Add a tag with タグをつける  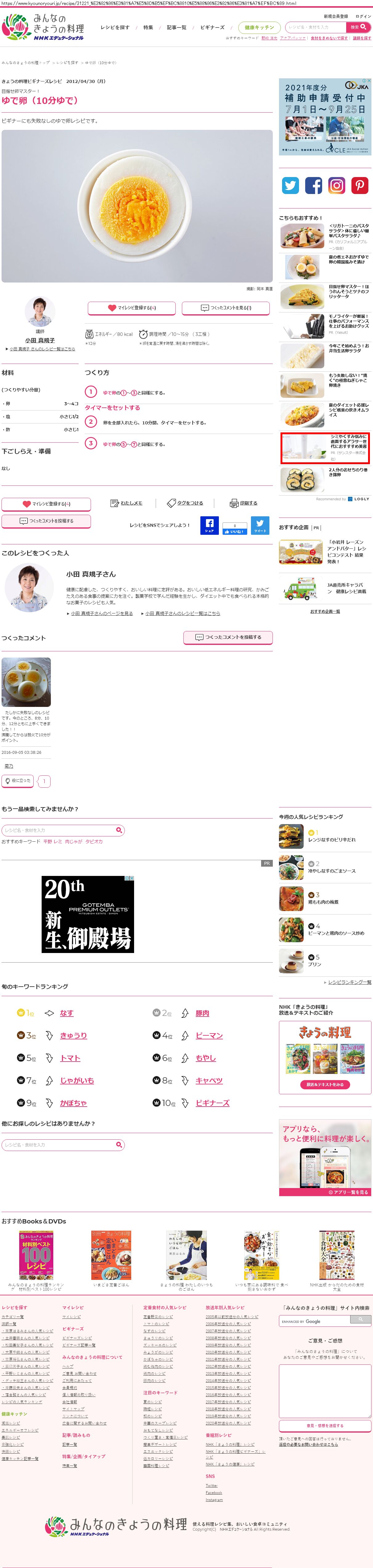(186, 503)
